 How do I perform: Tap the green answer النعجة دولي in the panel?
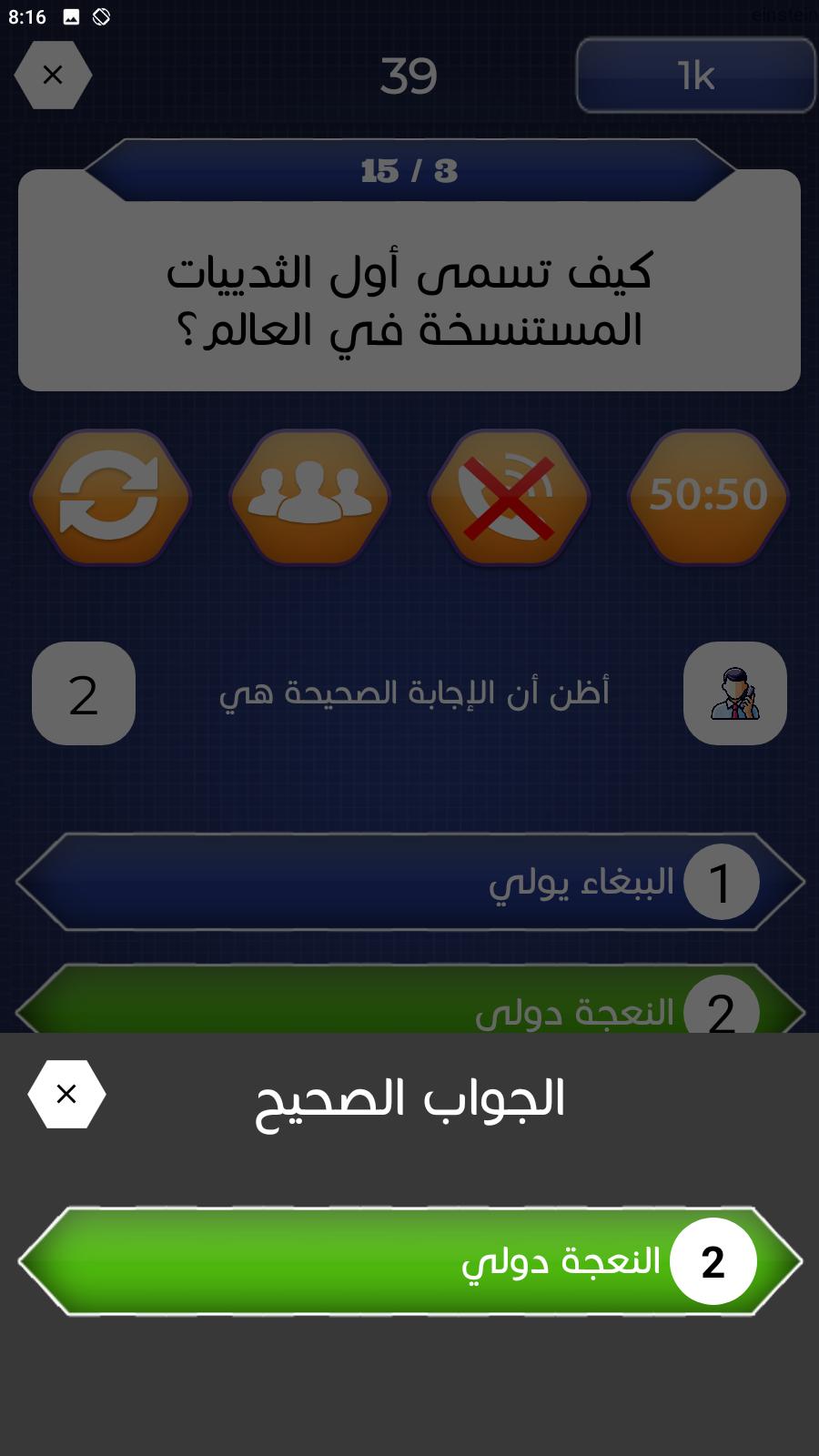tap(409, 1261)
